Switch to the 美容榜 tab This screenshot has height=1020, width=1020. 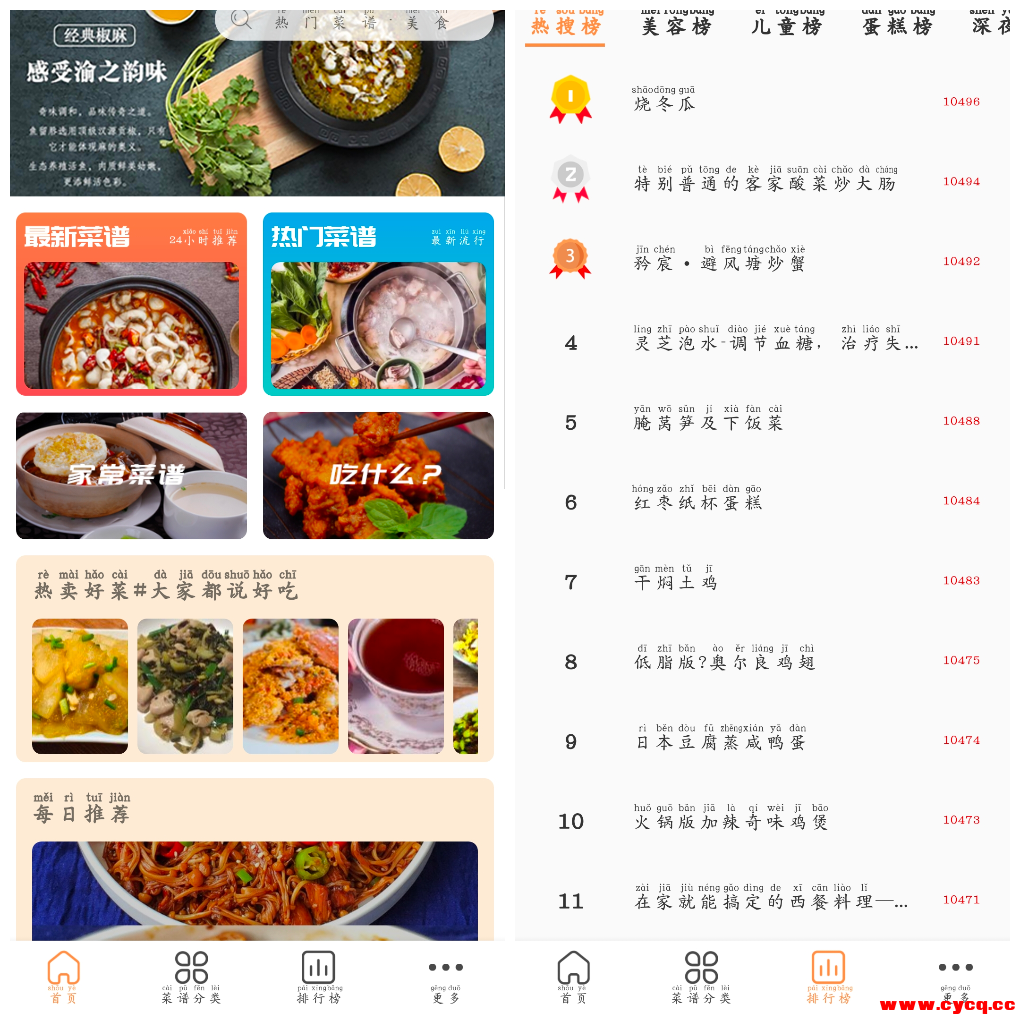click(x=676, y=26)
